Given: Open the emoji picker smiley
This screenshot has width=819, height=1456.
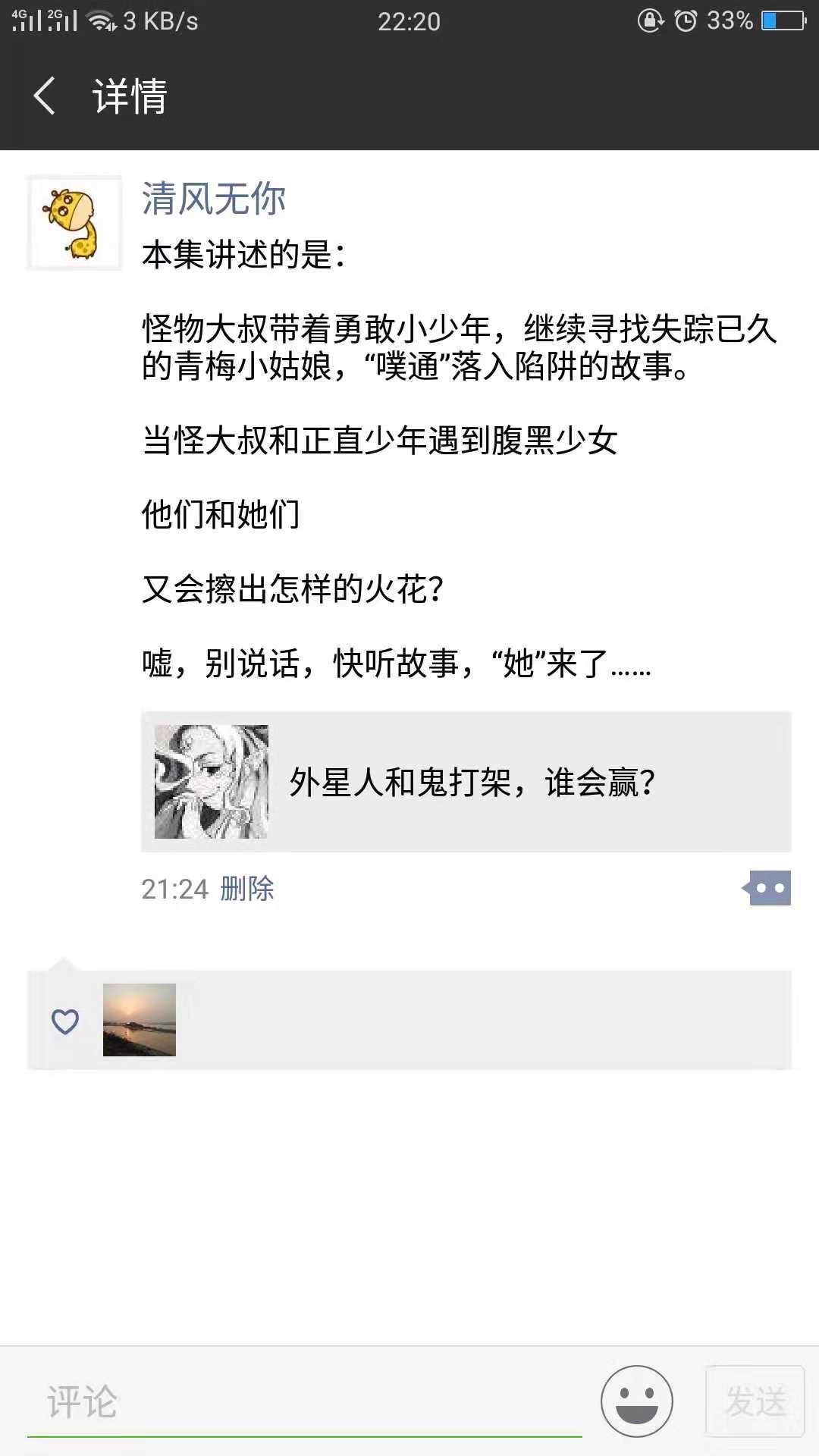Looking at the screenshot, I should point(636,1401).
